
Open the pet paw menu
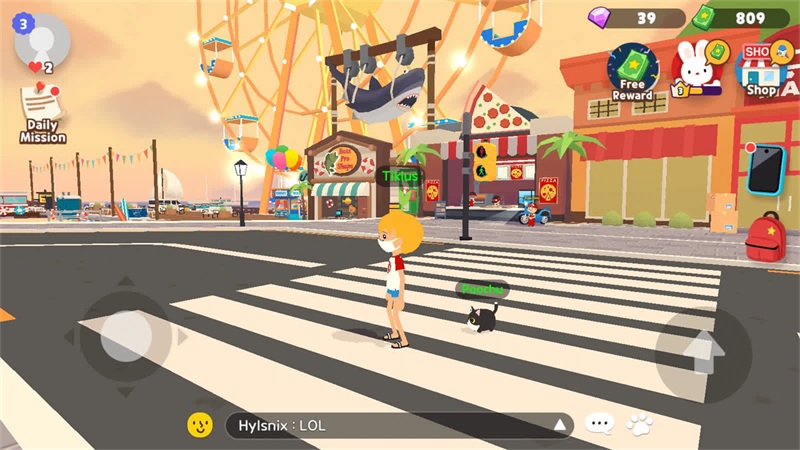pyautogui.click(x=638, y=425)
